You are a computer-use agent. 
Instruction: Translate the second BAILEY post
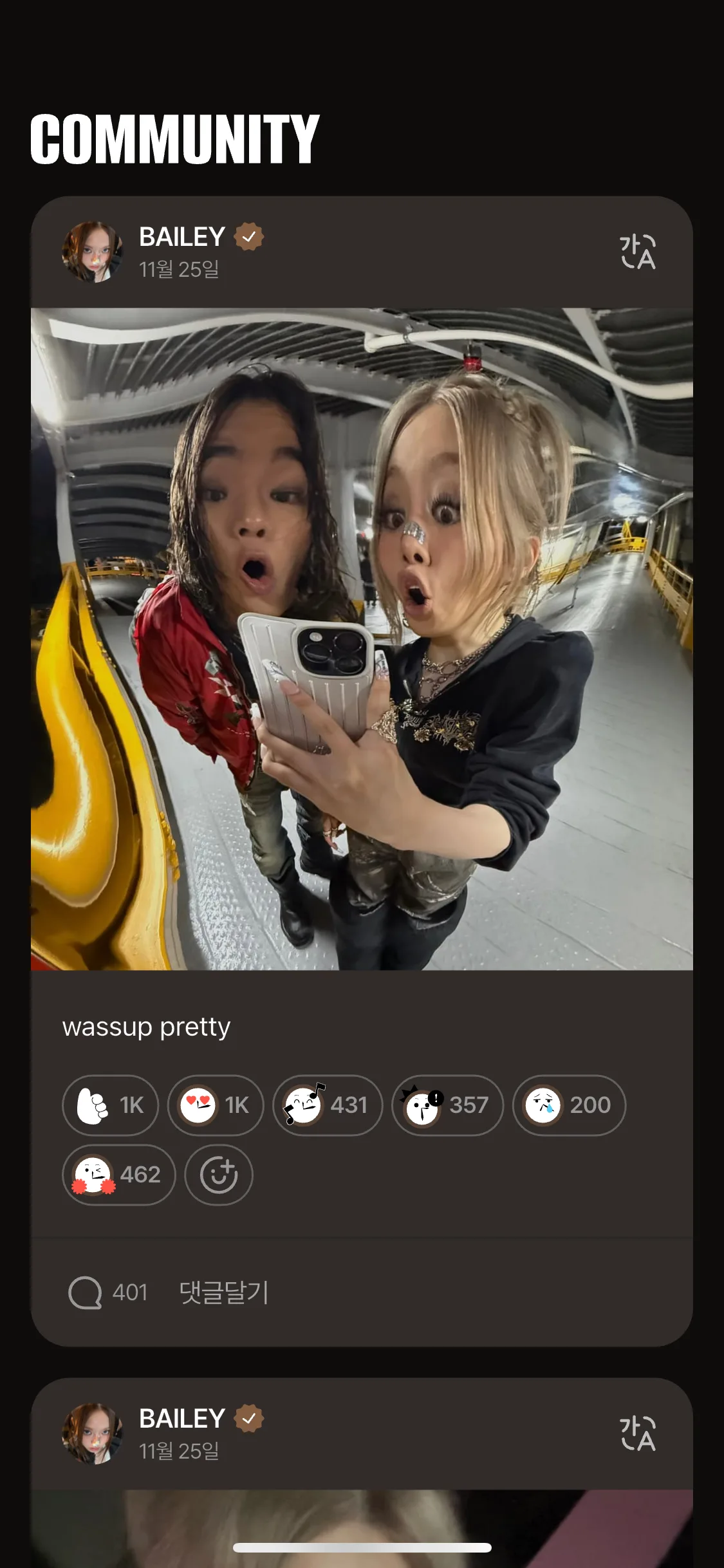click(x=637, y=1434)
